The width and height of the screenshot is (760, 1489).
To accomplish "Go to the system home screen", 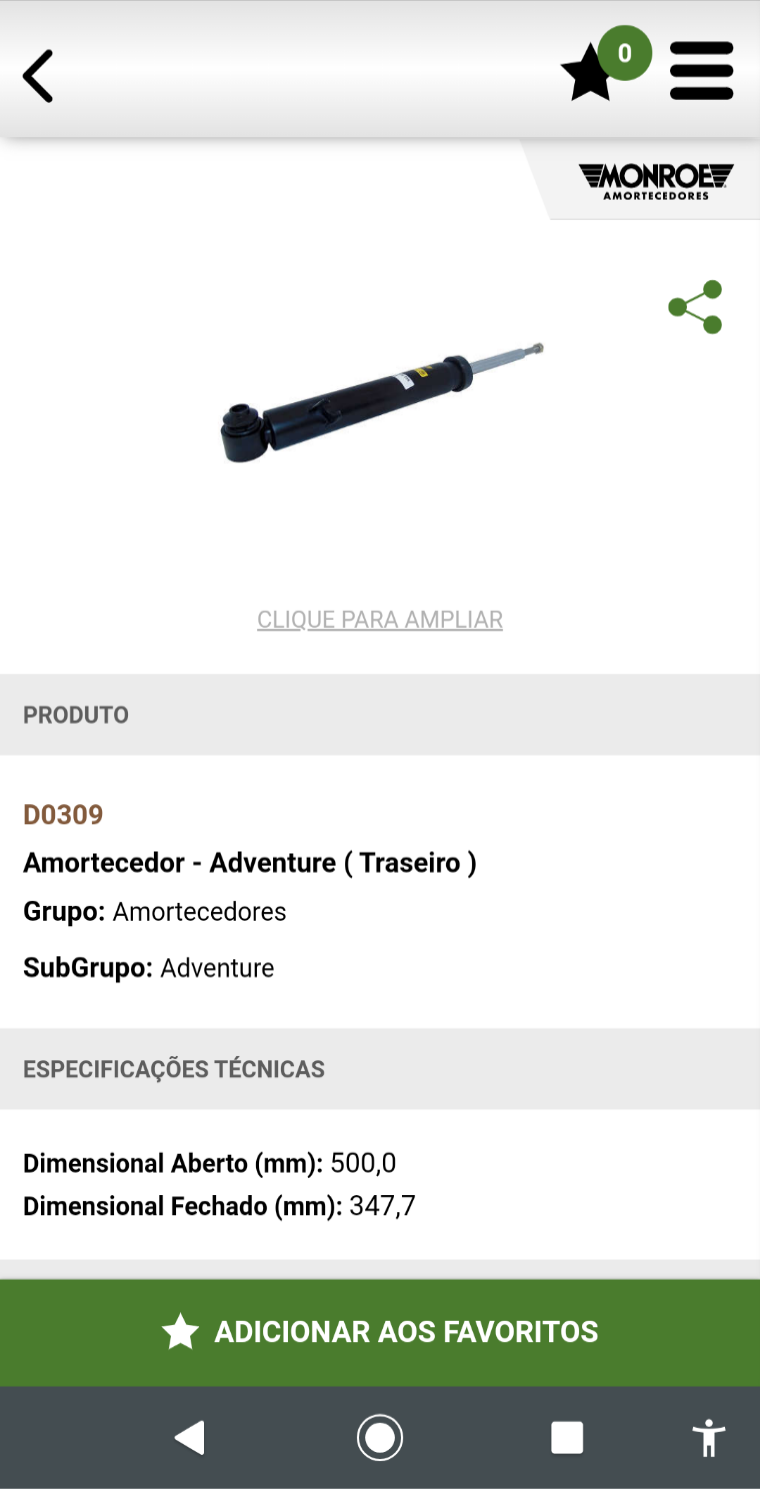I will point(380,1438).
